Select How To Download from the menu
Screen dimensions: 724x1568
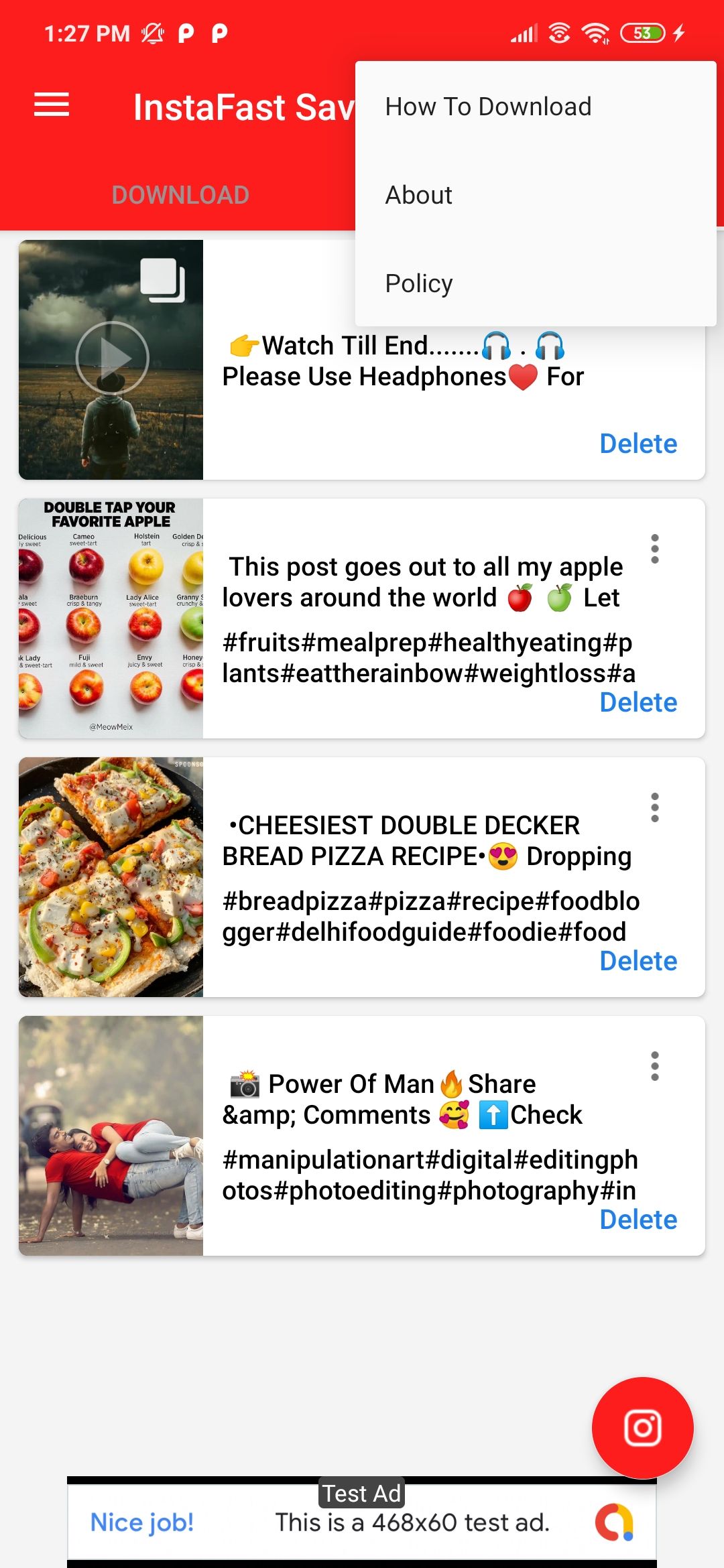click(x=488, y=107)
